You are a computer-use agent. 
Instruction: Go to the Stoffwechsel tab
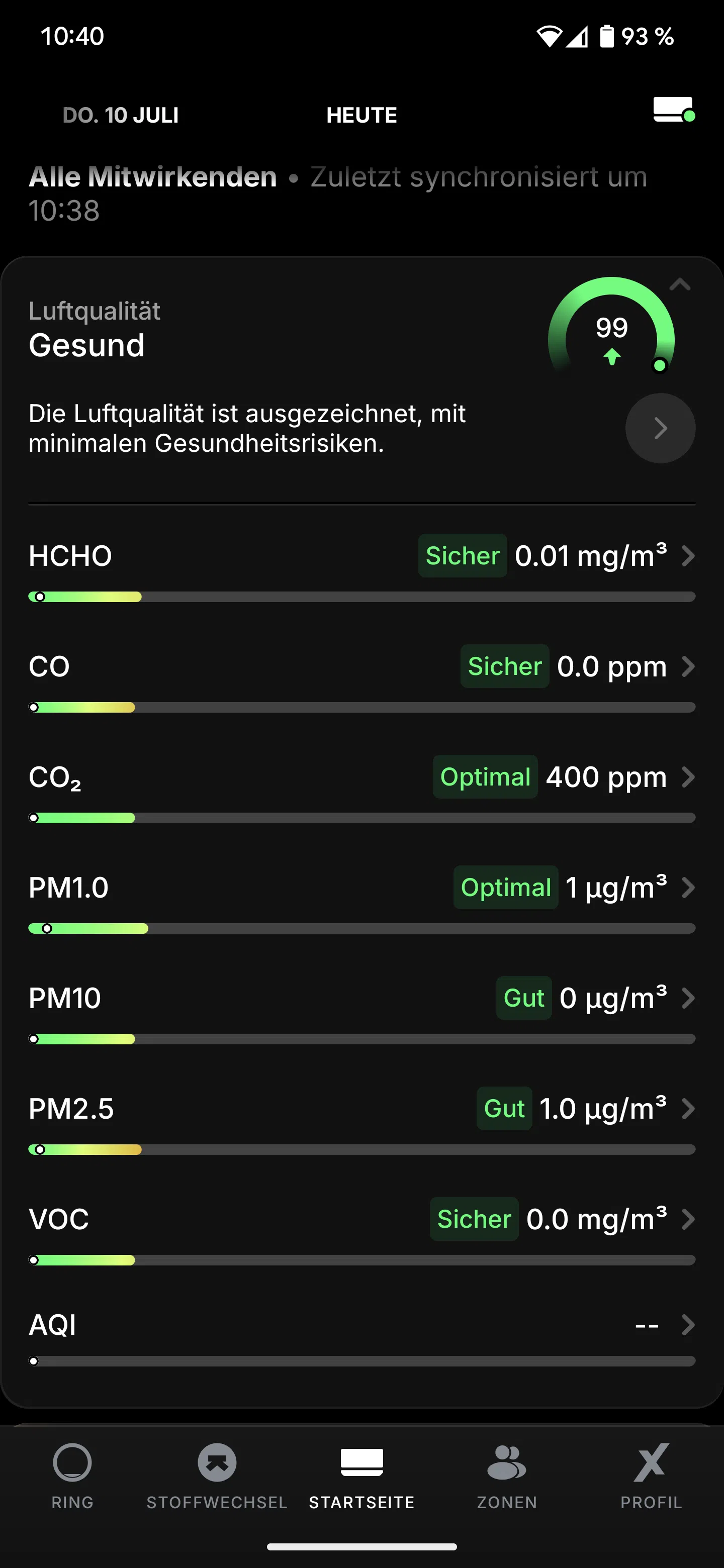[x=217, y=1477]
